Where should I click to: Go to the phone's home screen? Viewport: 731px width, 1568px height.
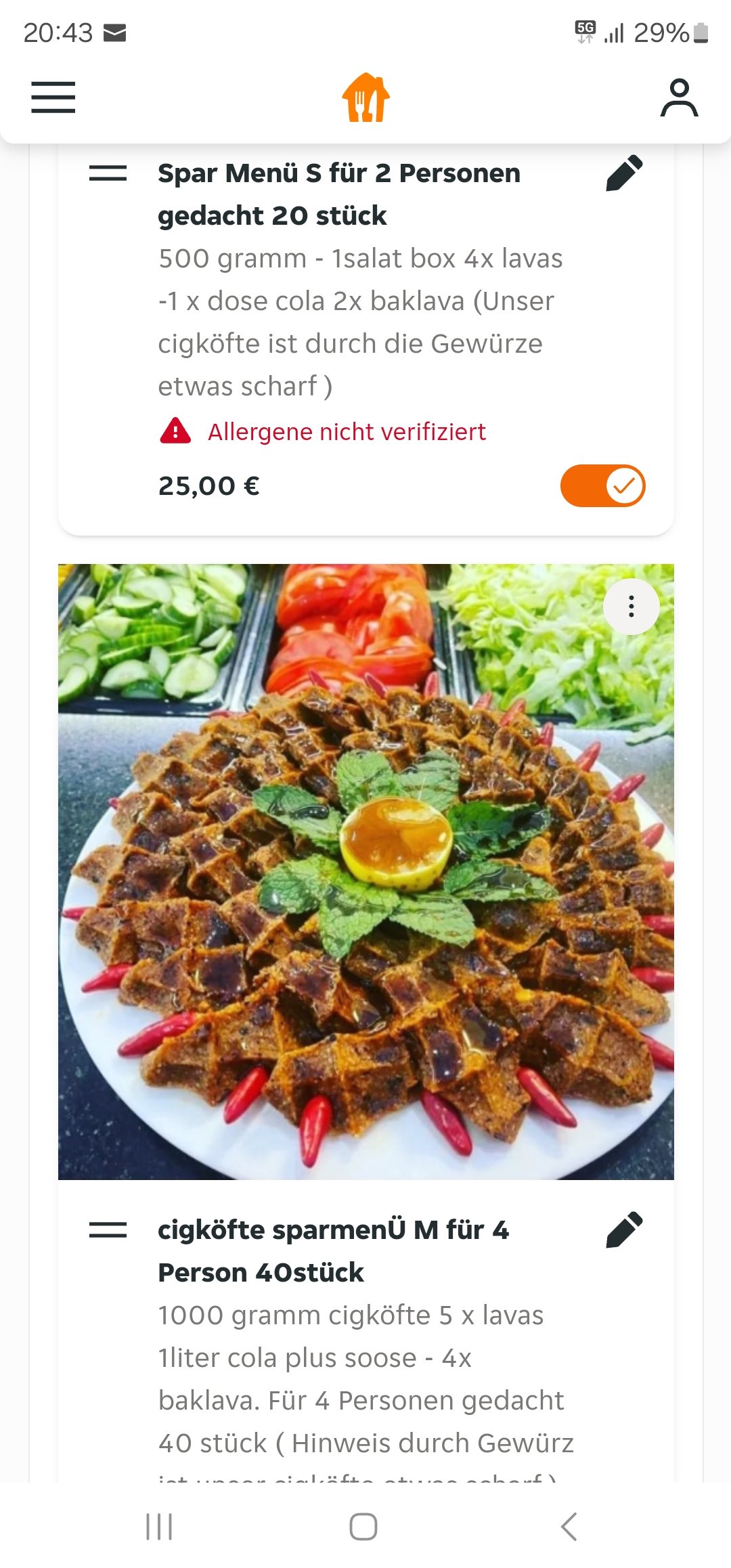click(x=363, y=1527)
